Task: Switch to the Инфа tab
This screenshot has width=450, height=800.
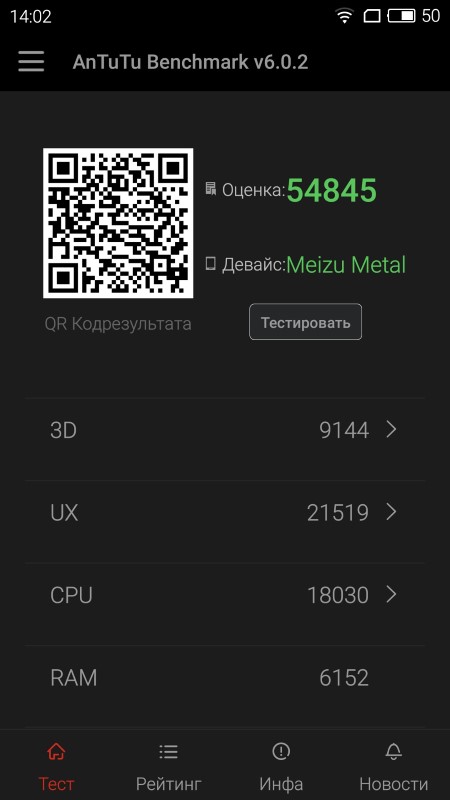Action: (x=281, y=766)
